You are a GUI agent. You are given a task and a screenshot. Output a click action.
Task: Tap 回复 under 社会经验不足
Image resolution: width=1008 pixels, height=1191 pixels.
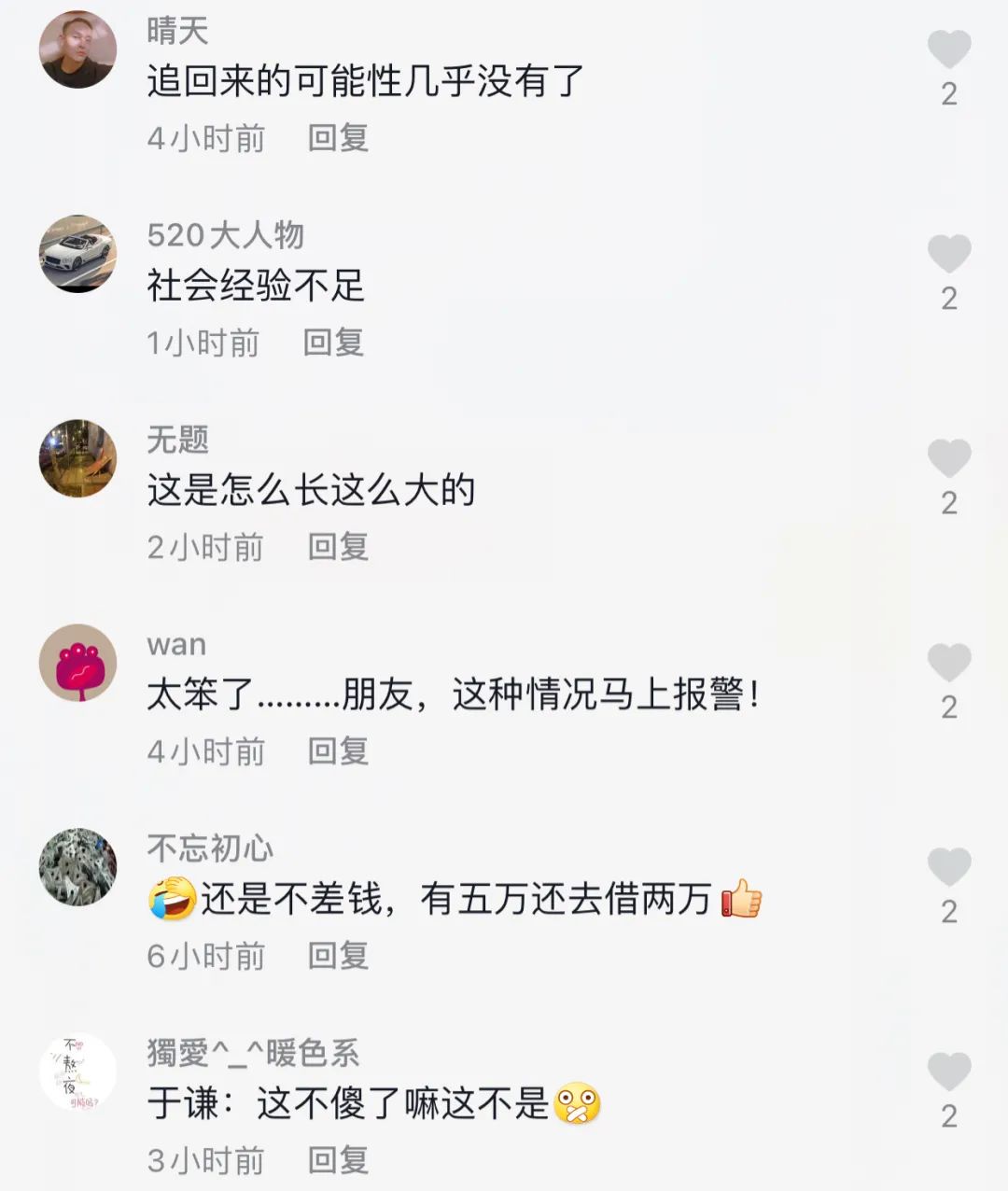click(x=332, y=343)
